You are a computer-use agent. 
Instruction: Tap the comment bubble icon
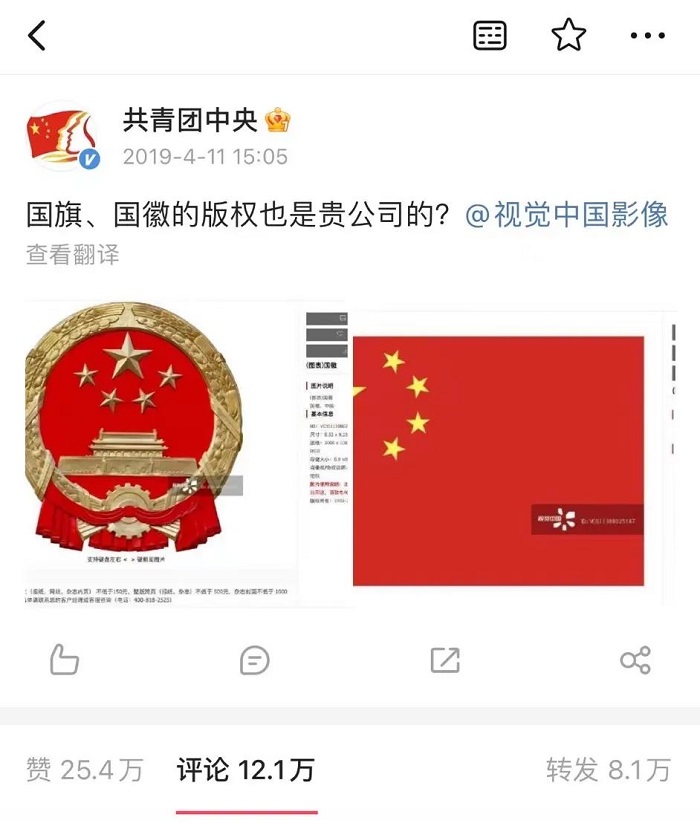[255, 660]
